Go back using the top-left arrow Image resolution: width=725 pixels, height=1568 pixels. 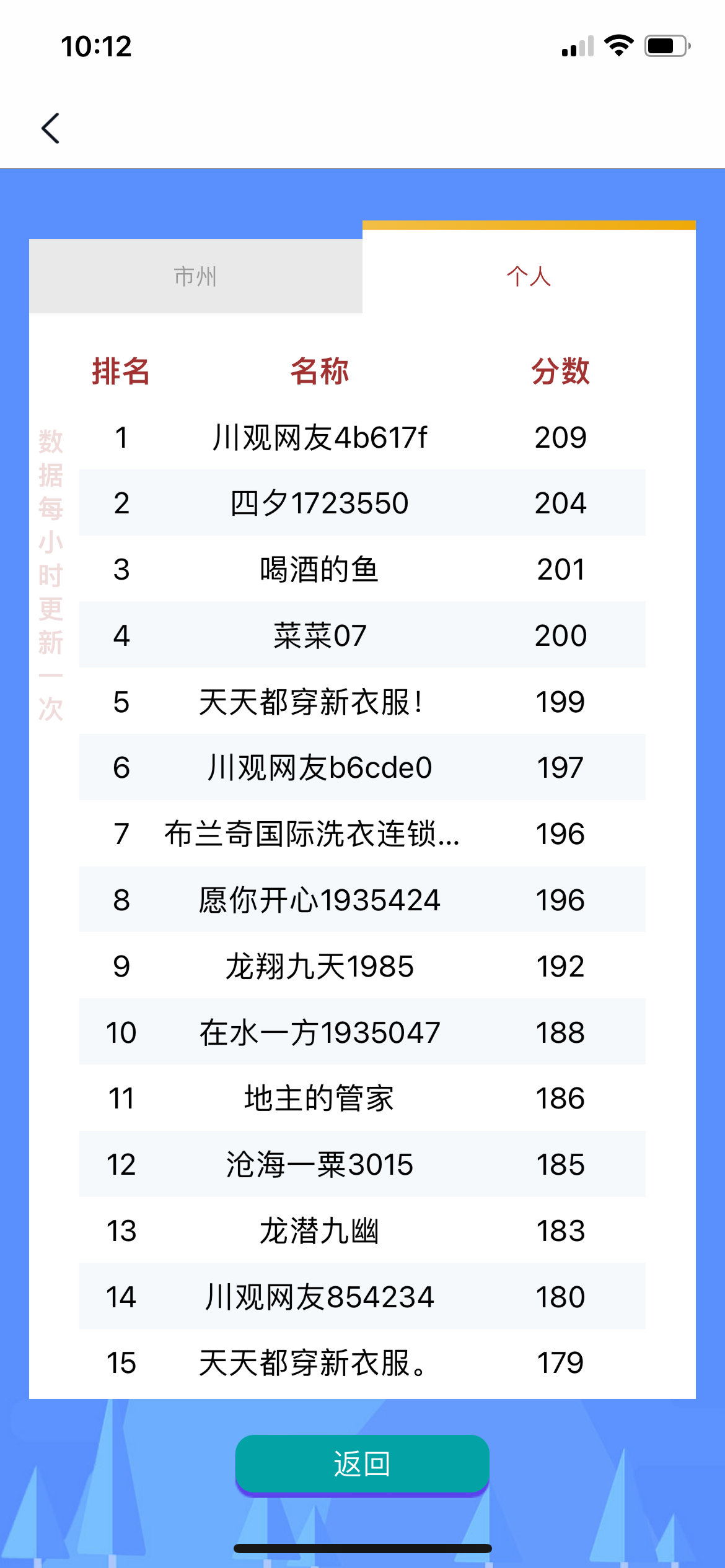(x=51, y=128)
